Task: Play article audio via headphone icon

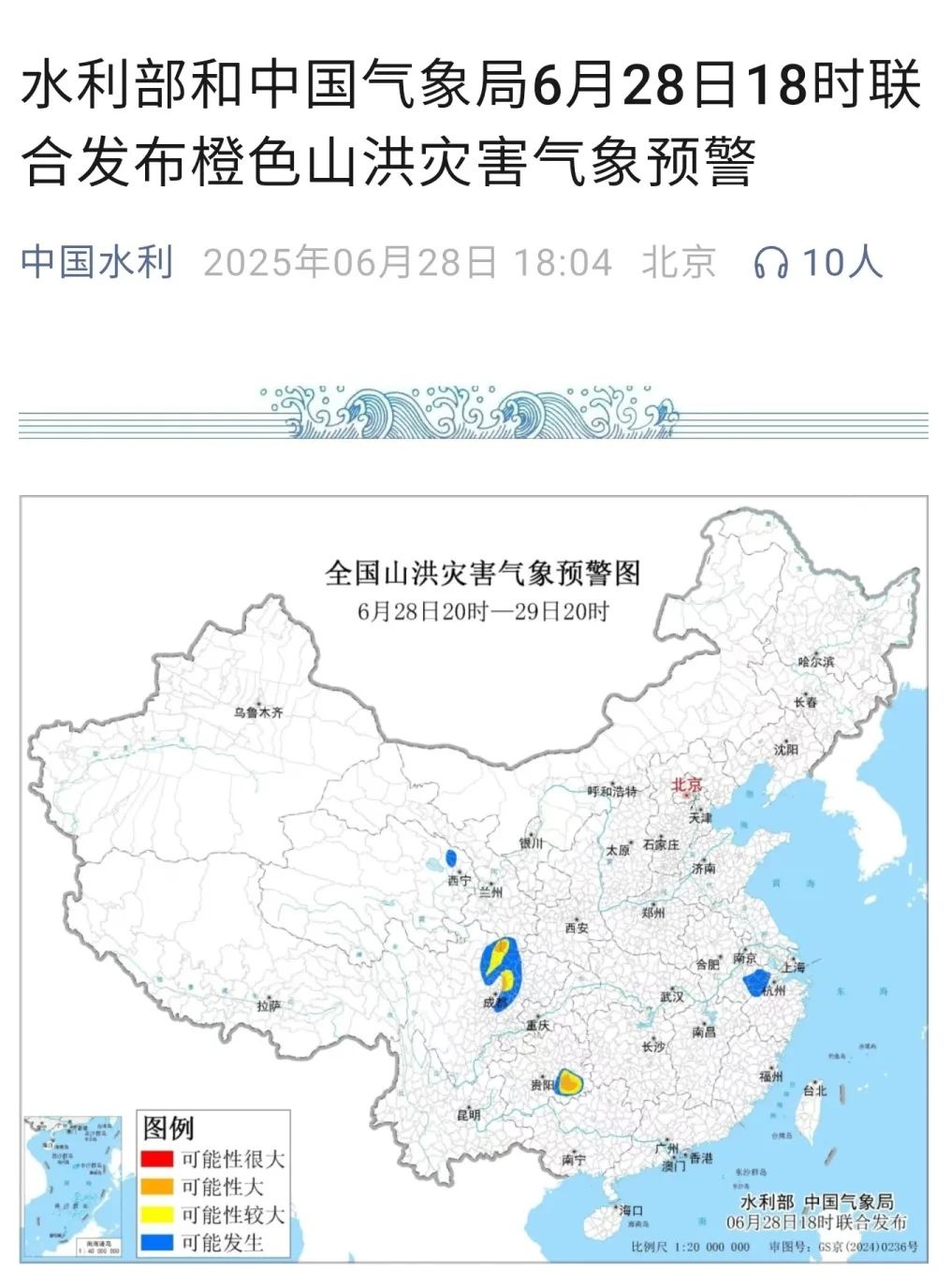Action: coord(771,263)
